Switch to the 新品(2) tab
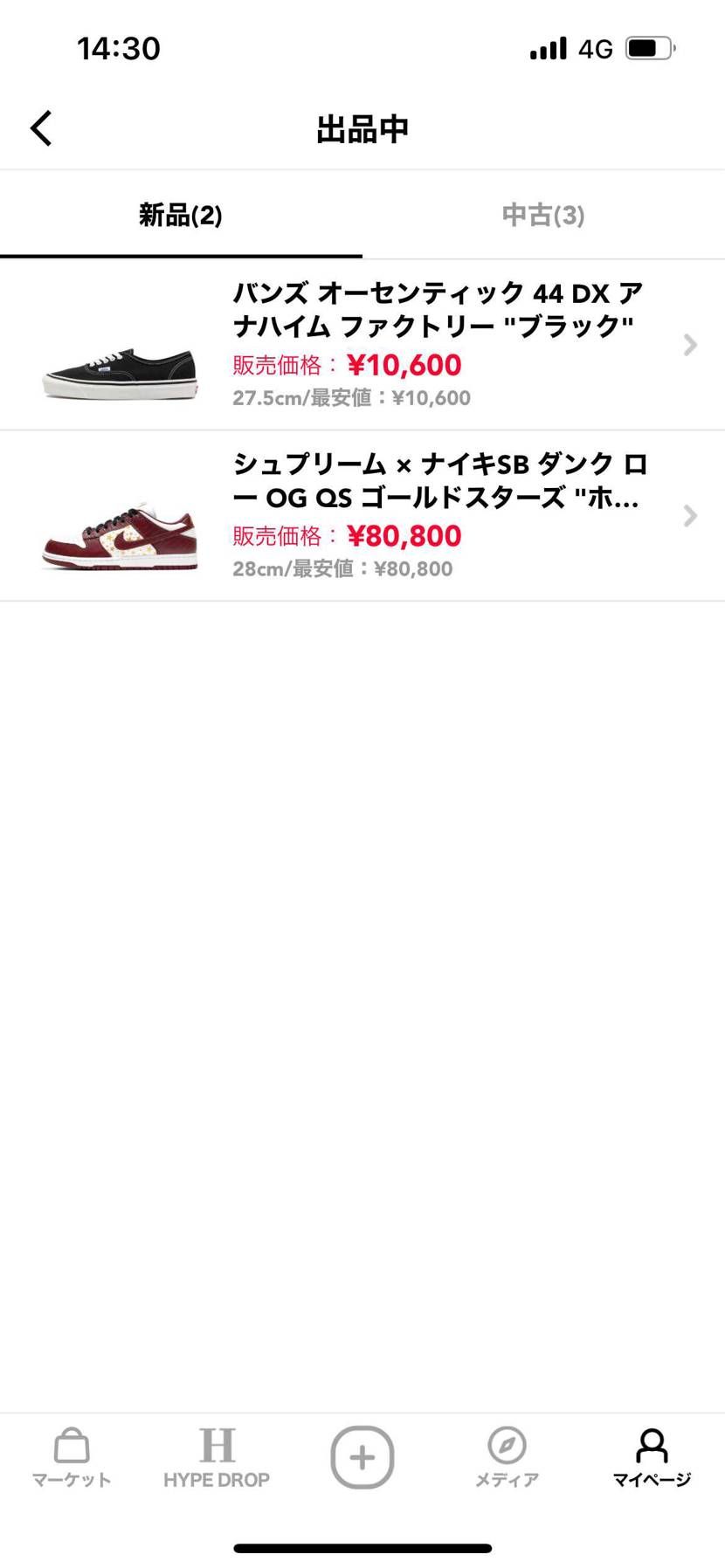Image resolution: width=725 pixels, height=1568 pixels. point(180,216)
